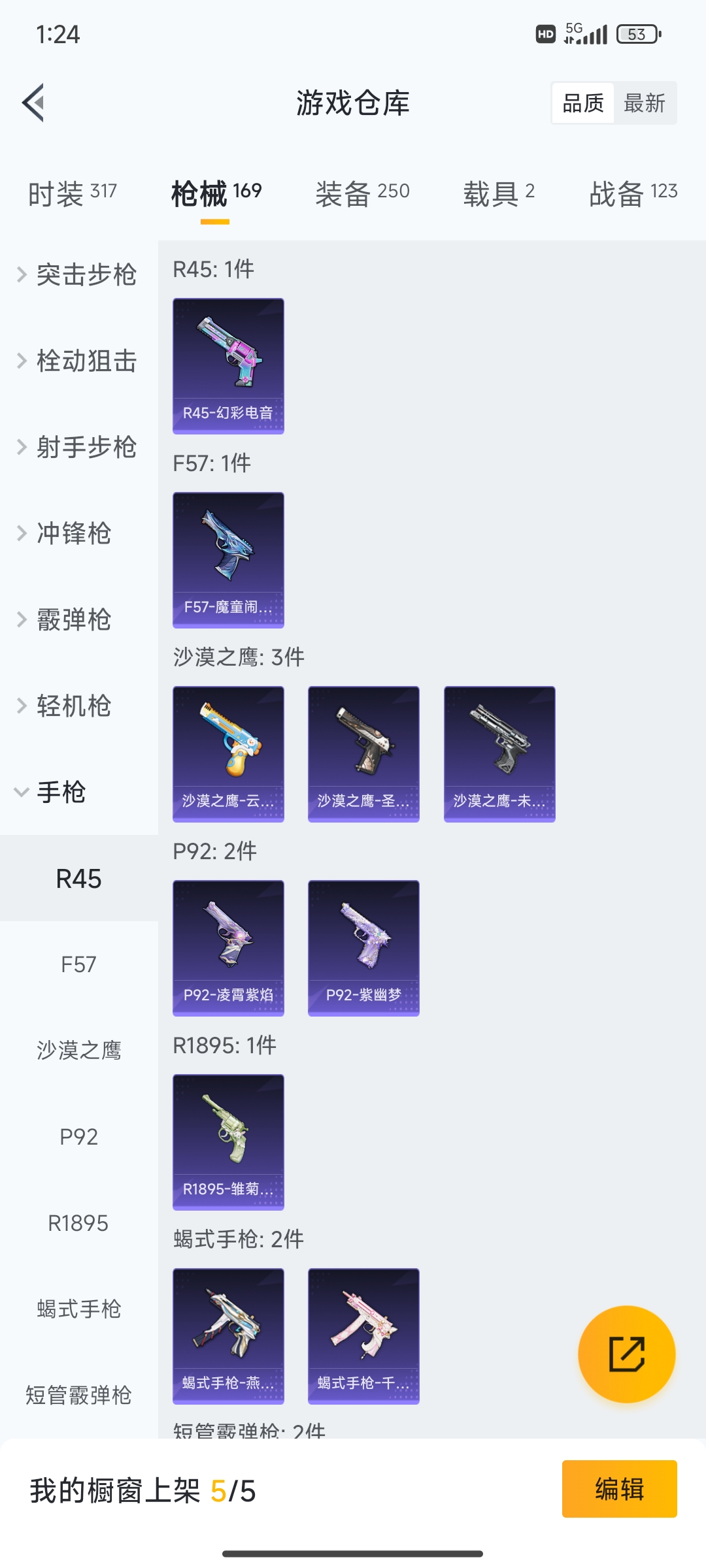Image resolution: width=706 pixels, height=1568 pixels.
Task: Select F57 in the sidebar
Action: 78,964
